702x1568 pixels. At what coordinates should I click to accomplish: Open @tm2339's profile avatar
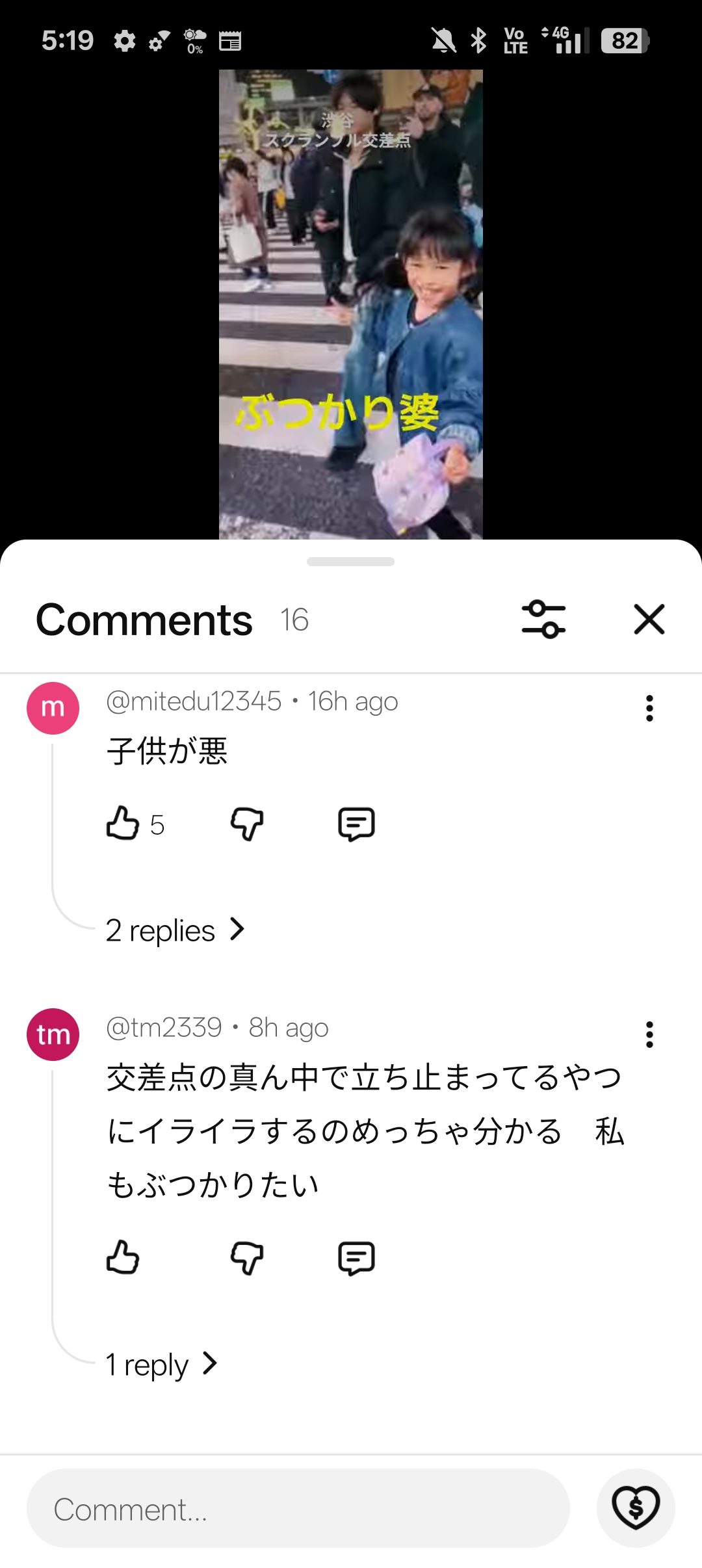click(53, 1034)
